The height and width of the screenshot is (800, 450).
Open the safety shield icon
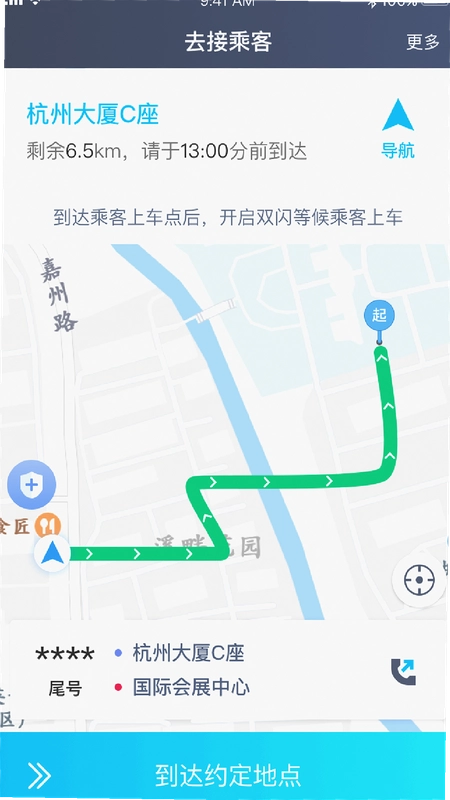point(32,485)
